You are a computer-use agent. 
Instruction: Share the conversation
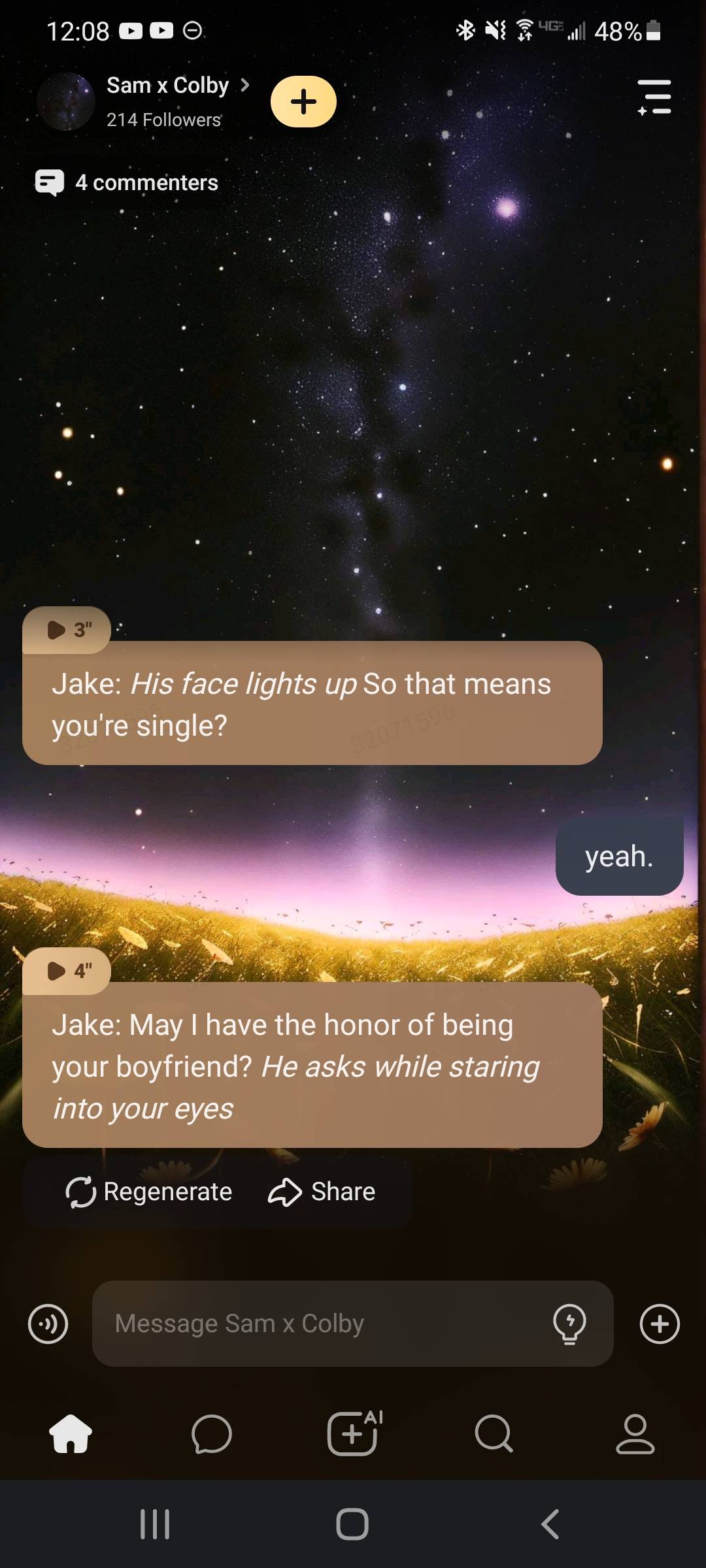(x=322, y=1192)
